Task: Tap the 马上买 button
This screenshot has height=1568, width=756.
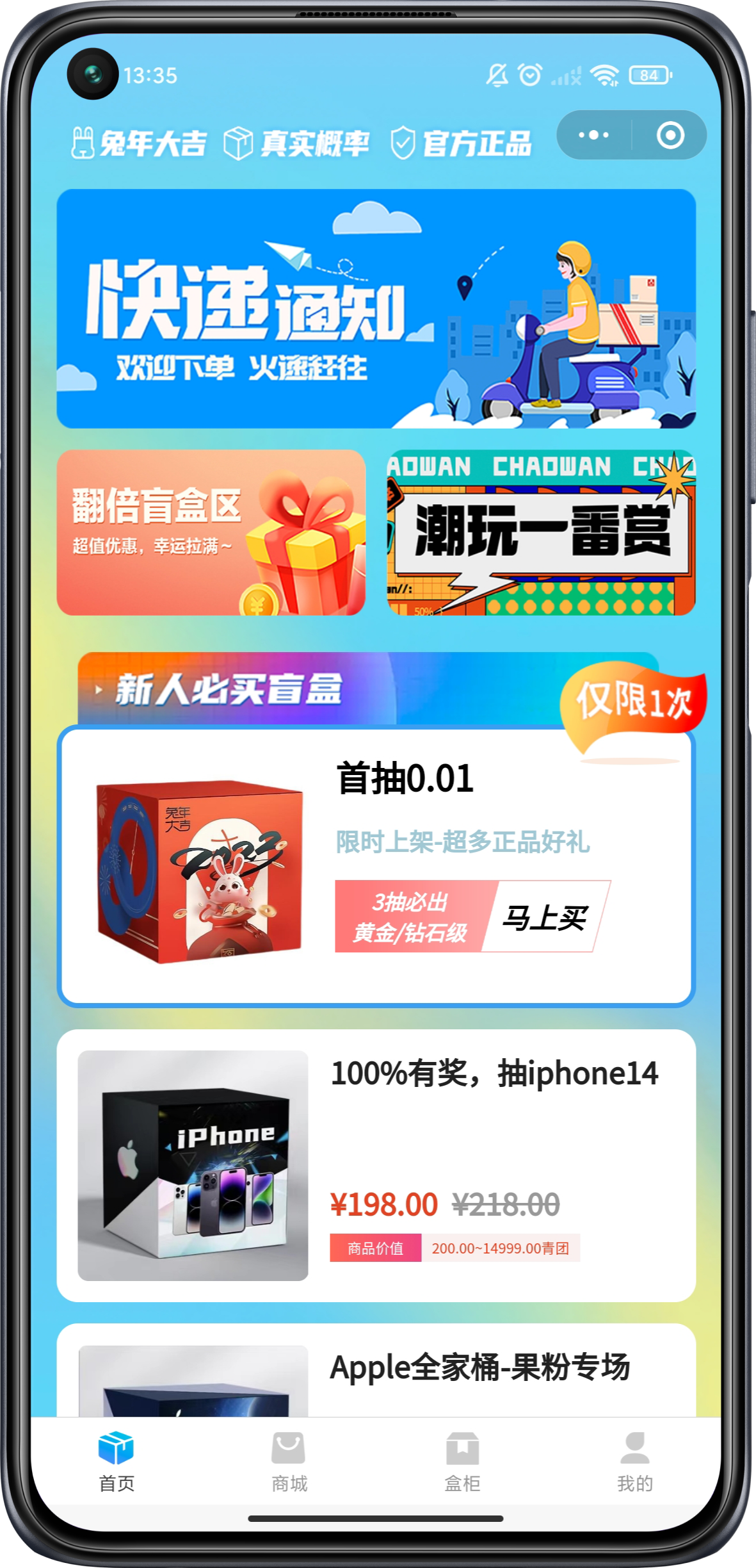Action: (544, 917)
